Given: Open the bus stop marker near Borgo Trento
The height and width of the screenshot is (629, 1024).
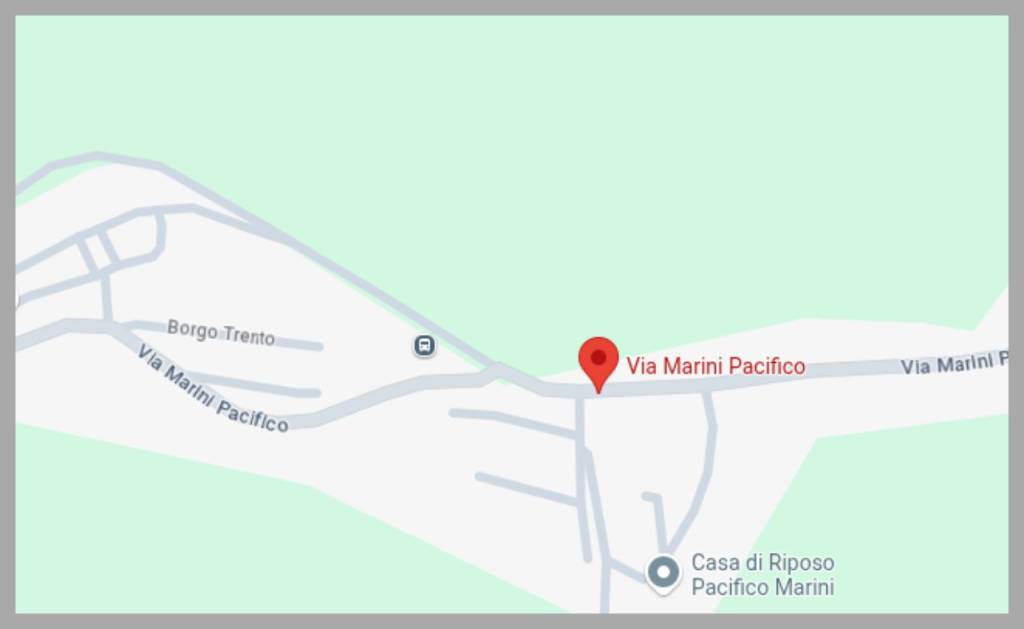Looking at the screenshot, I should point(424,346).
